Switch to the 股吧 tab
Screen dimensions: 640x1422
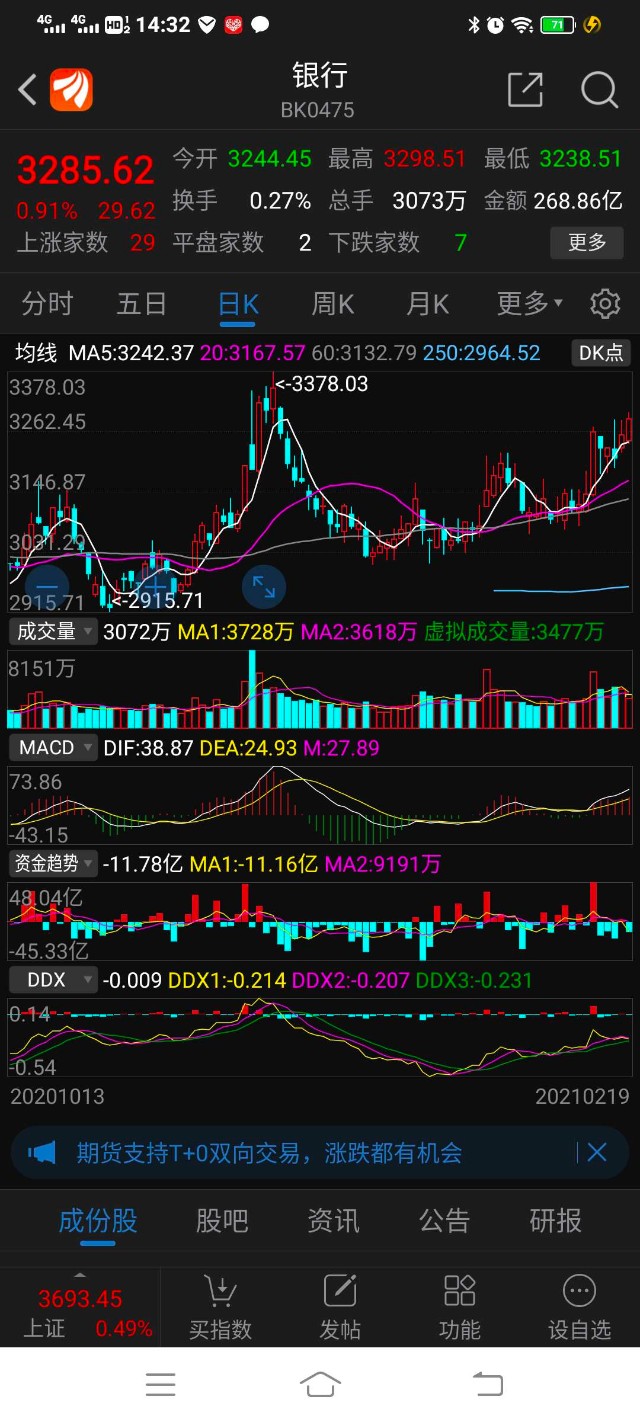(x=221, y=1220)
